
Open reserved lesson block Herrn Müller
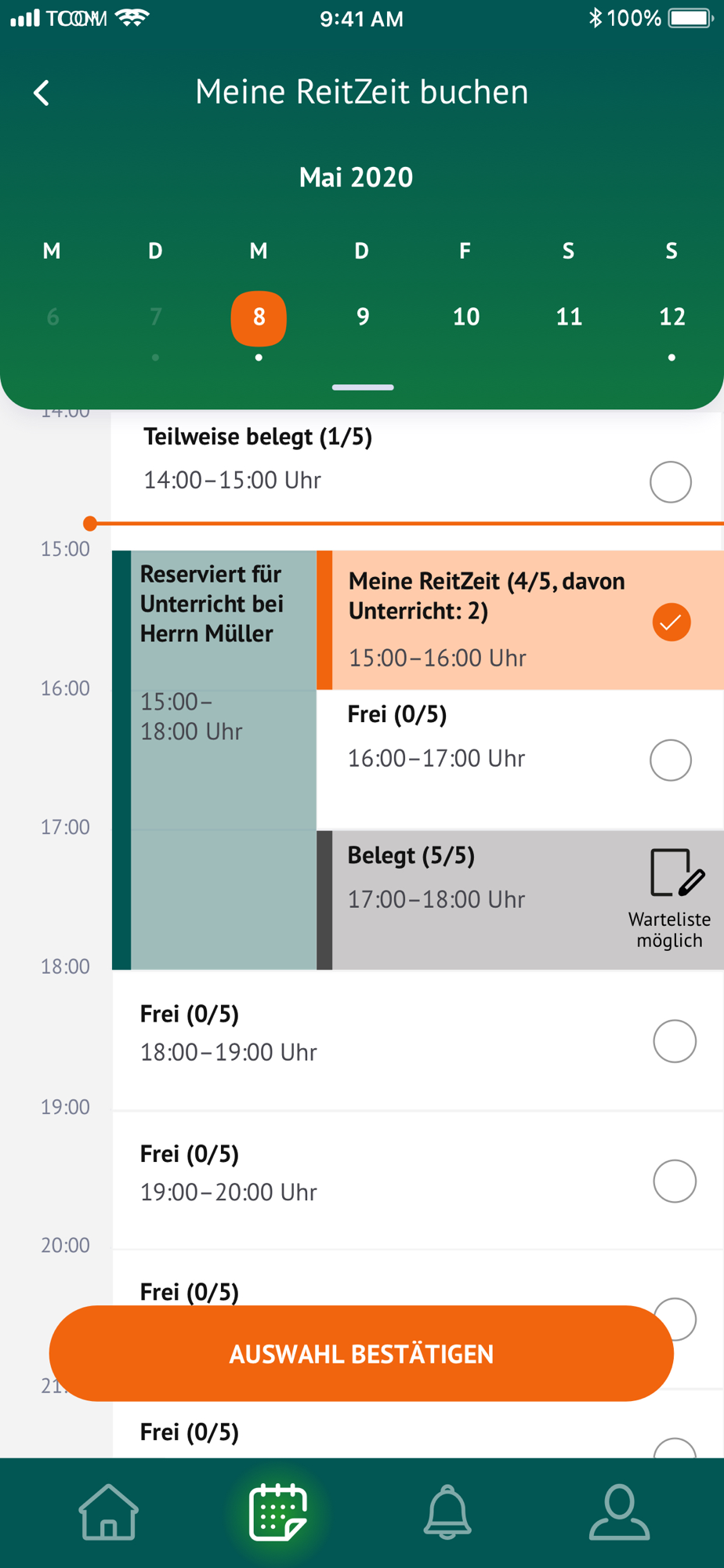tap(215, 760)
